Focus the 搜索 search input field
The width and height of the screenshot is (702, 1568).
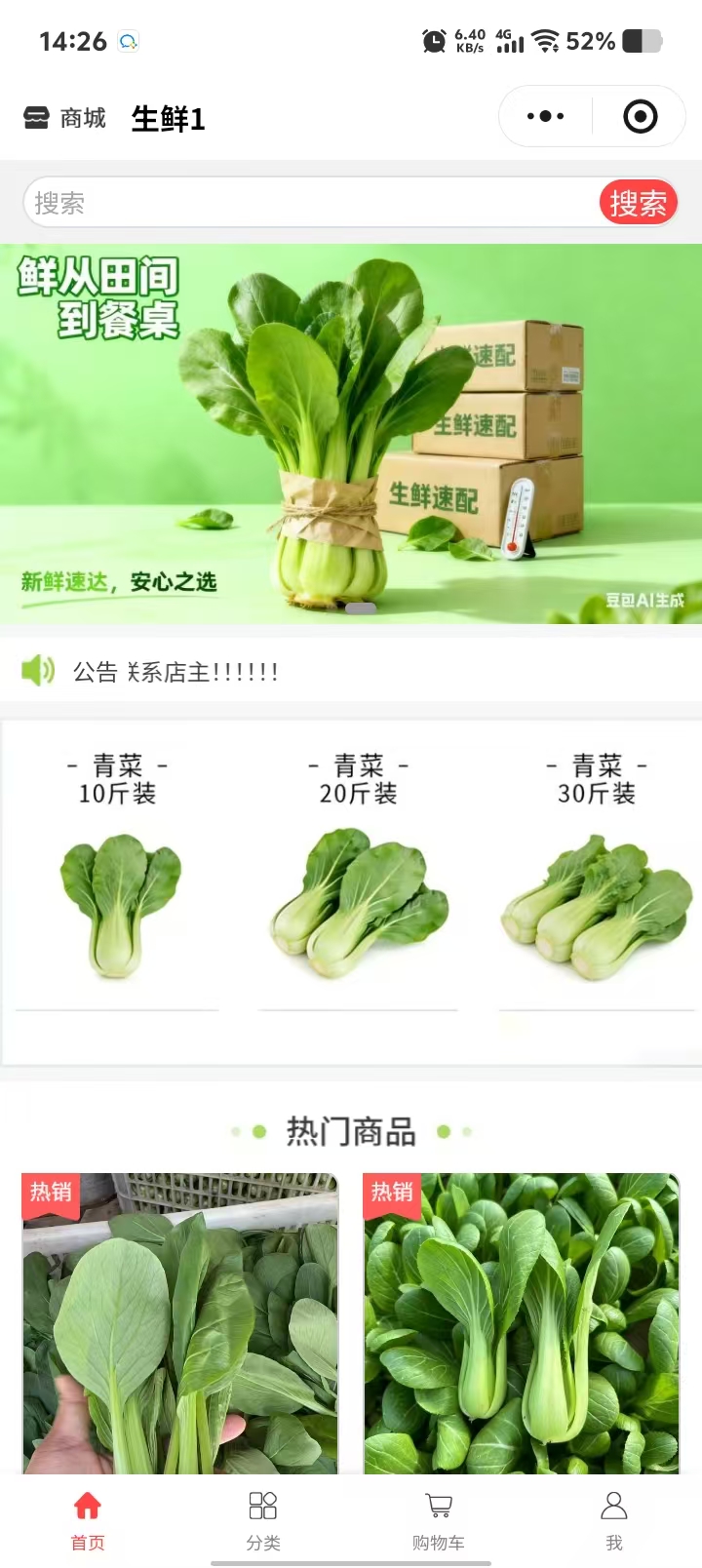coord(312,203)
